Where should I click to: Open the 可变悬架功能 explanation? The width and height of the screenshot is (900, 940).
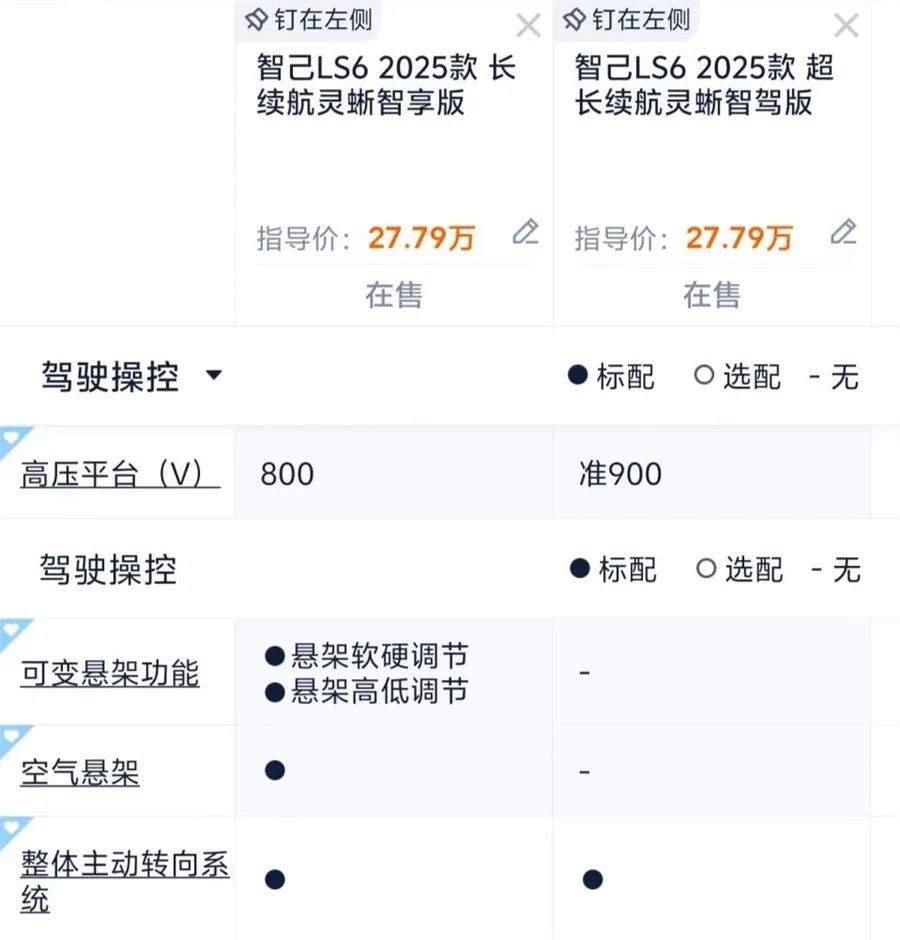(110, 674)
